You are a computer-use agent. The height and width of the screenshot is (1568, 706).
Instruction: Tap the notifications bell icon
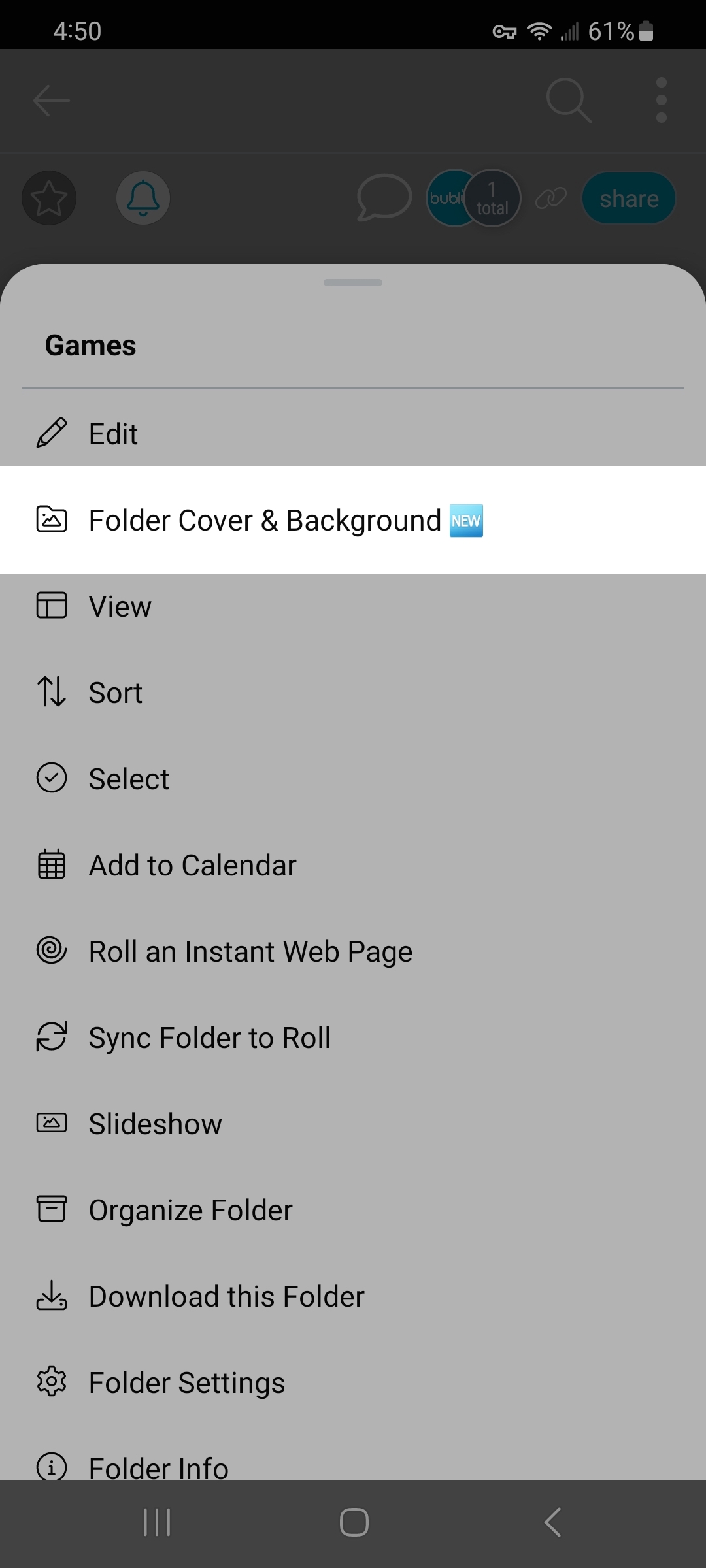[x=143, y=198]
